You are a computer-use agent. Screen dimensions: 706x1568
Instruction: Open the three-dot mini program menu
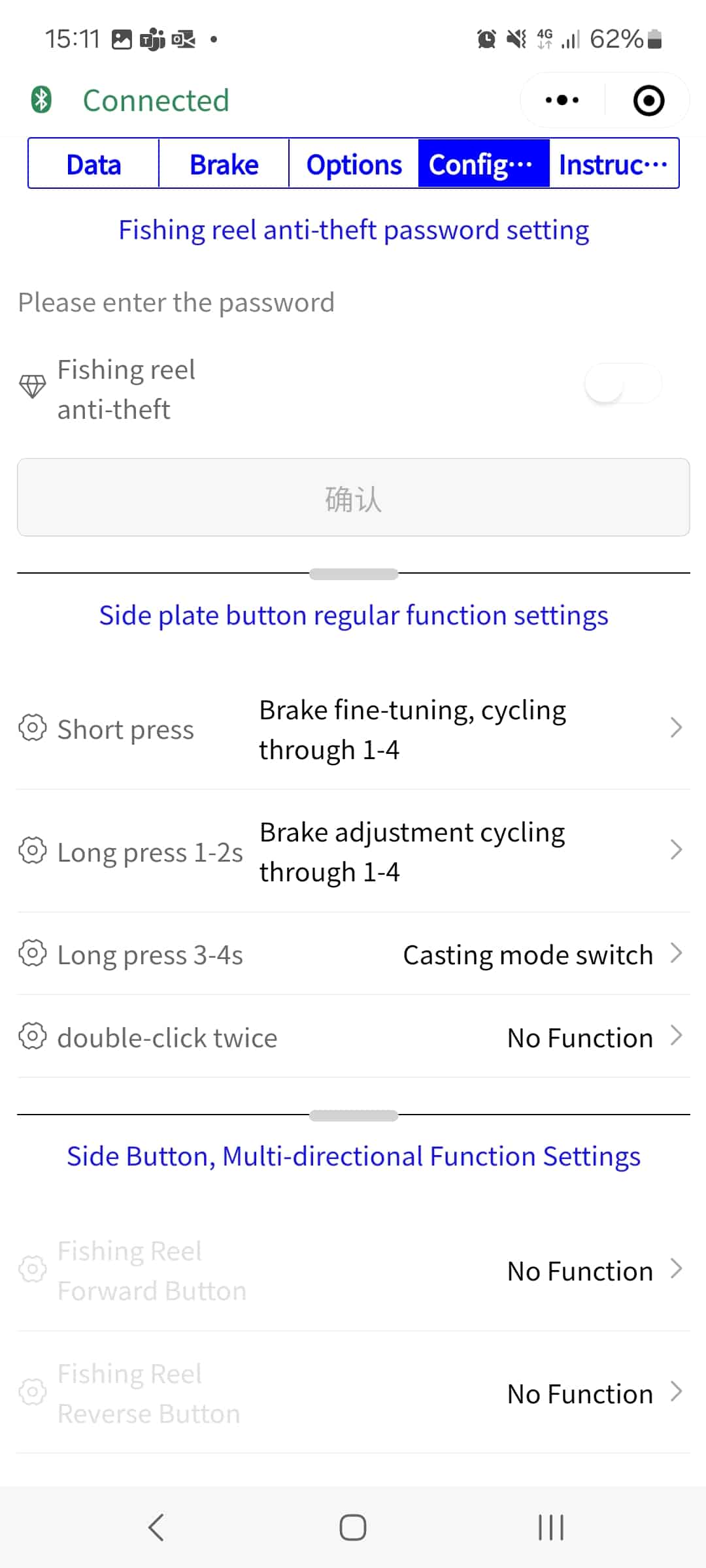[x=562, y=101]
